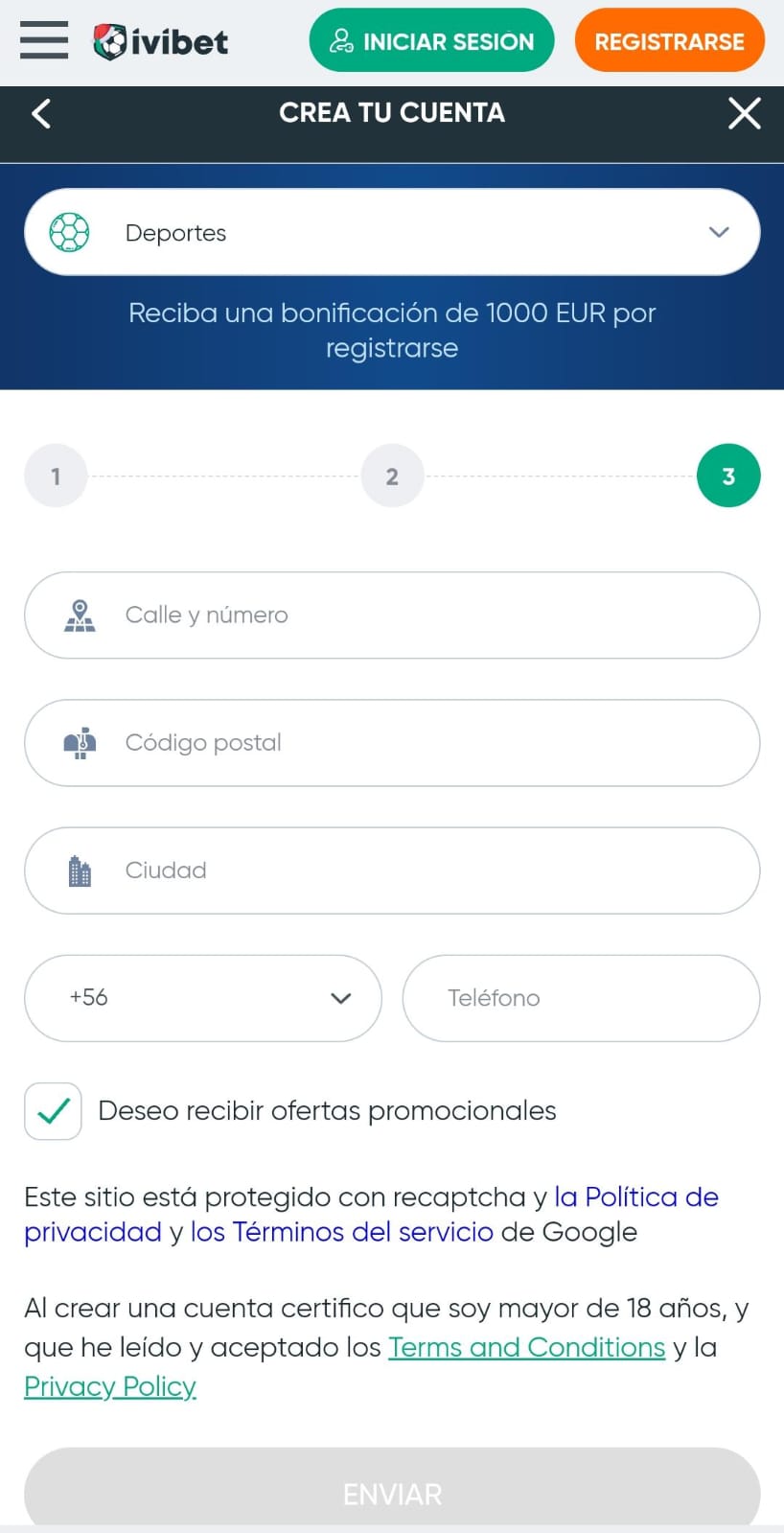Expand the Deportes bonus dropdown
The height and width of the screenshot is (1533, 784).
click(x=392, y=232)
